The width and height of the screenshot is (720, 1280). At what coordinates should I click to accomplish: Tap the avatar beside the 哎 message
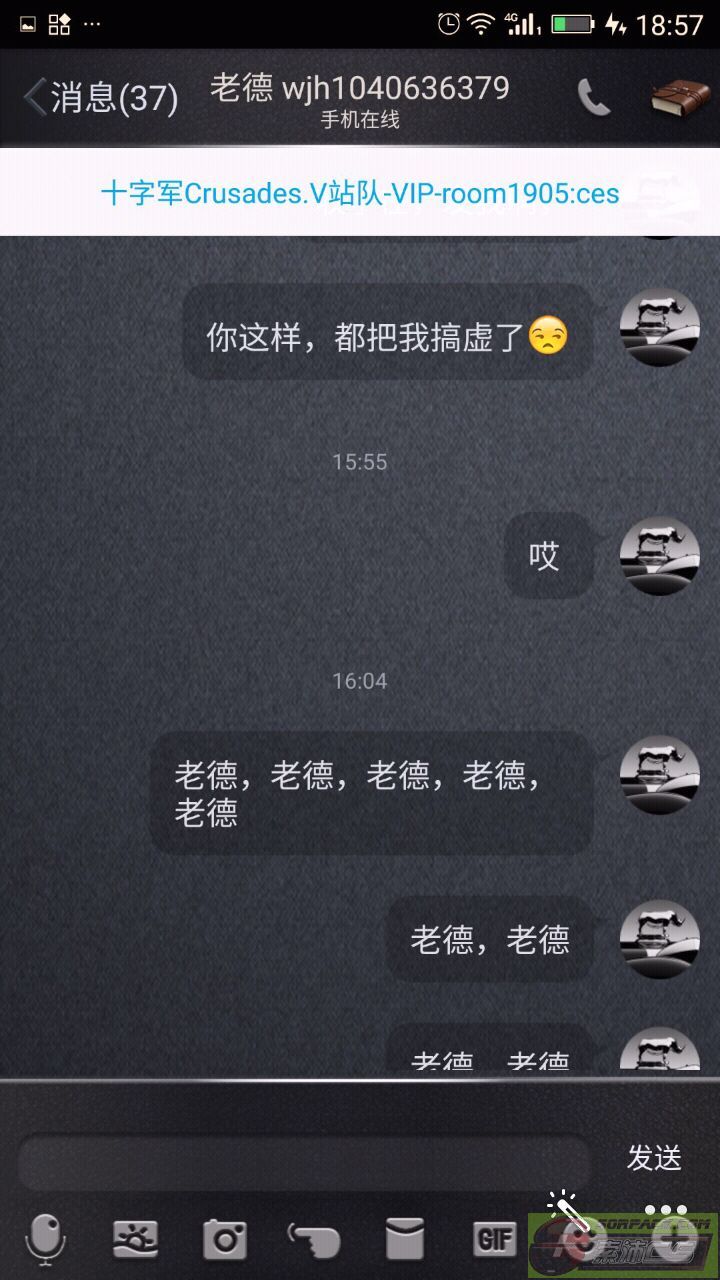click(659, 556)
